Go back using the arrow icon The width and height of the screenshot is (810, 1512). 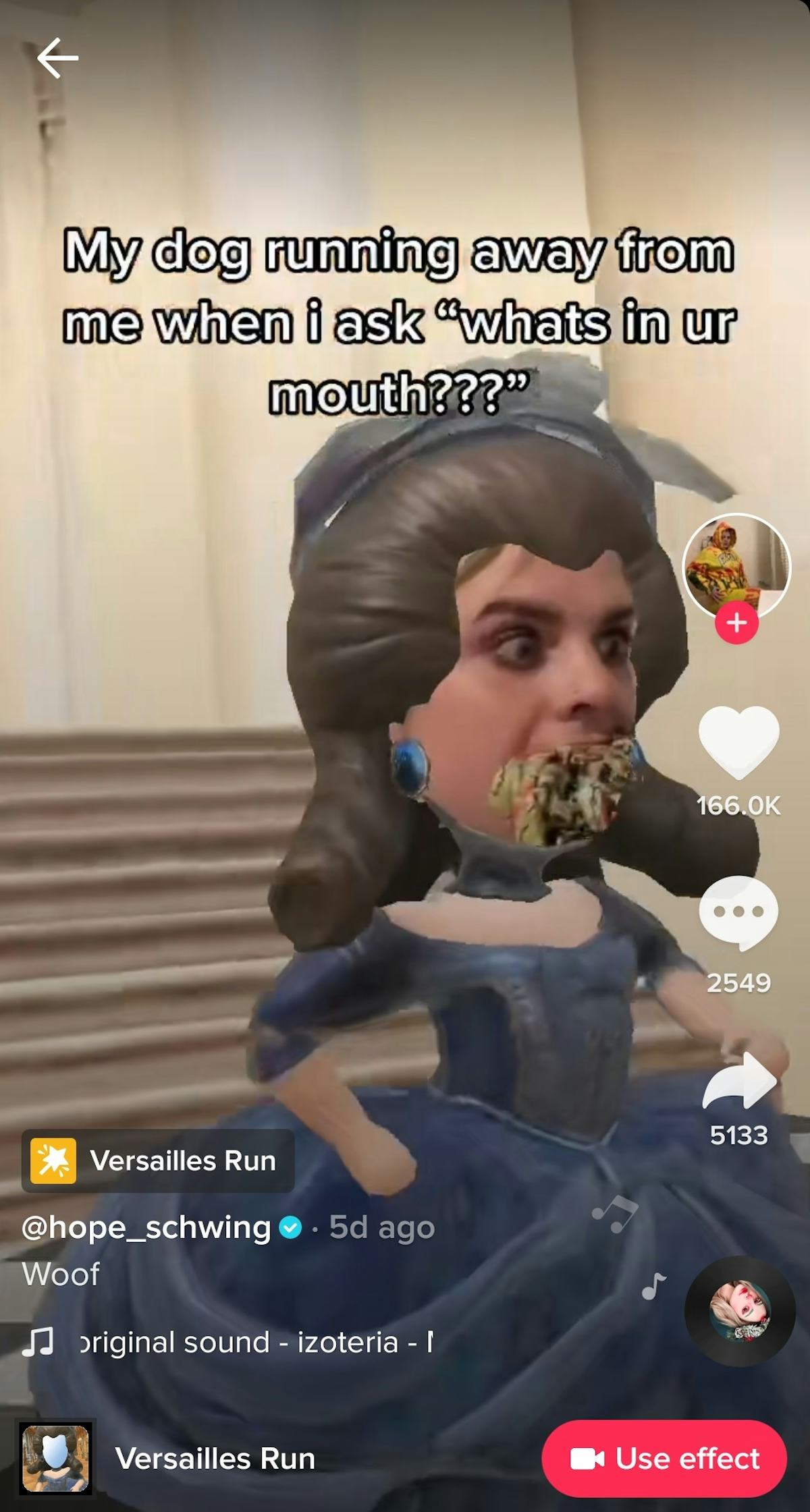tap(57, 58)
